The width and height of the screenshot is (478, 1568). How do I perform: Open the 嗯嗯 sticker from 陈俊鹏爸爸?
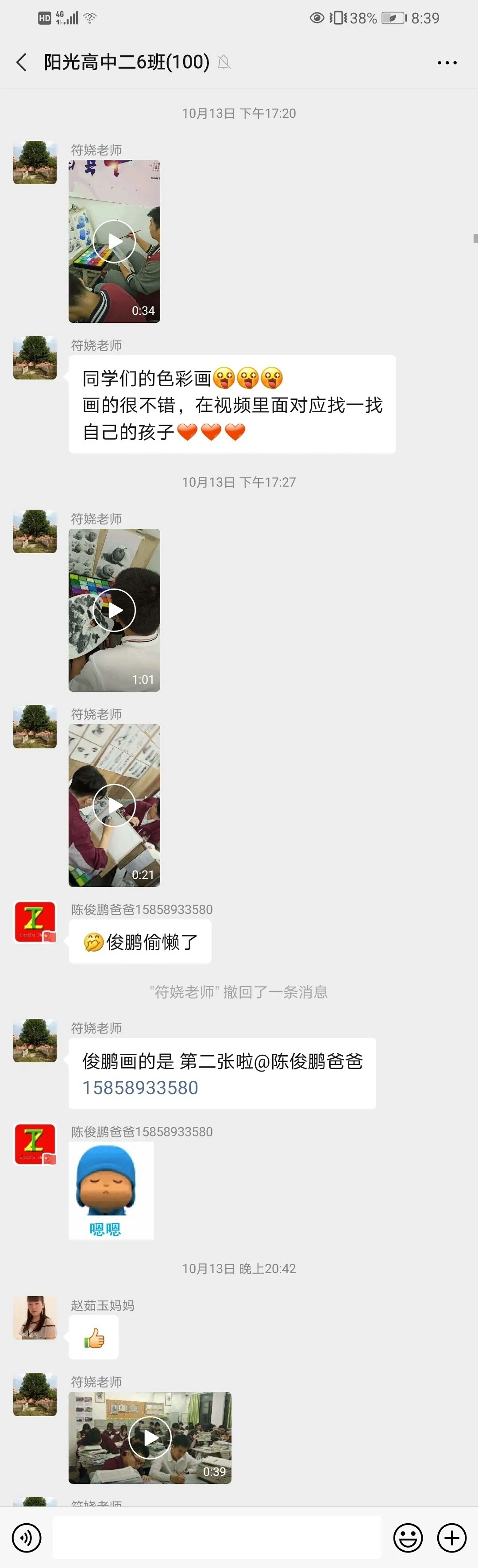(111, 1189)
